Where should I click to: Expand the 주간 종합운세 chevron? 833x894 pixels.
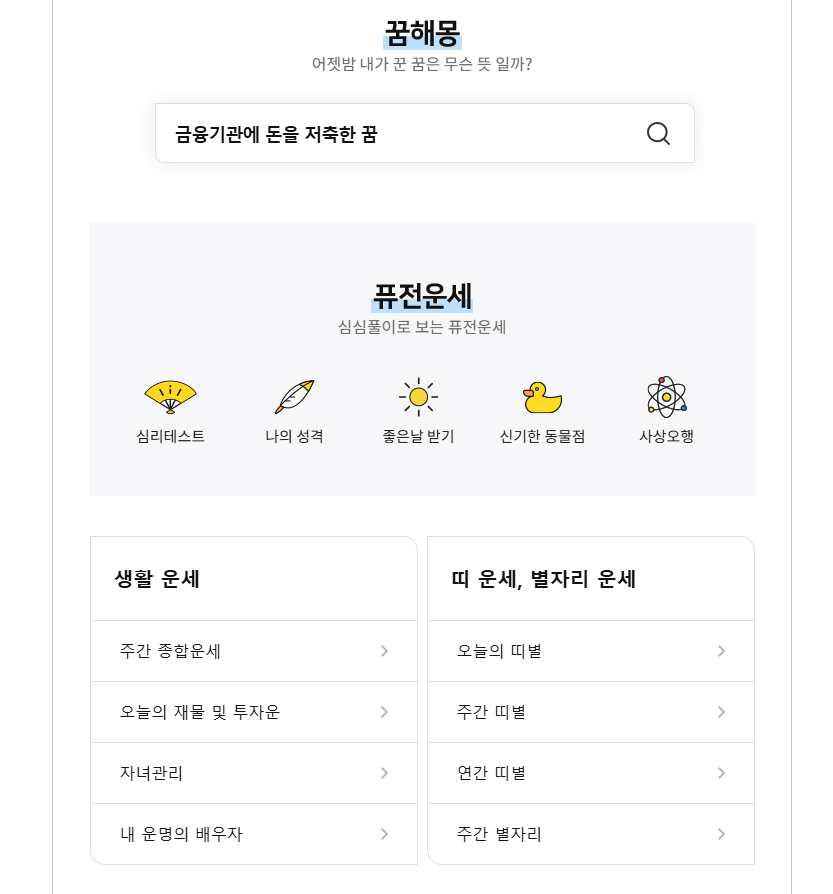384,651
